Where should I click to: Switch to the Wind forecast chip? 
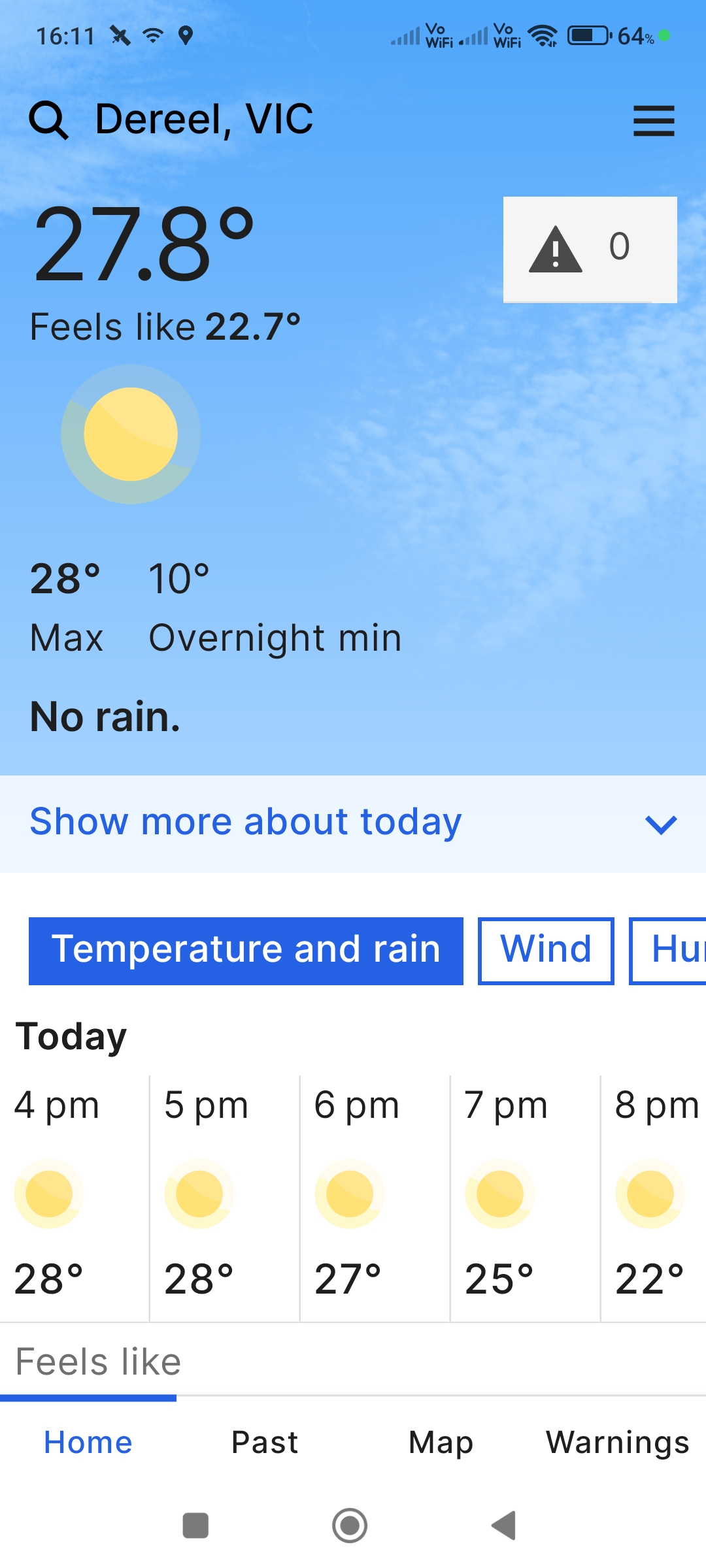pos(546,951)
